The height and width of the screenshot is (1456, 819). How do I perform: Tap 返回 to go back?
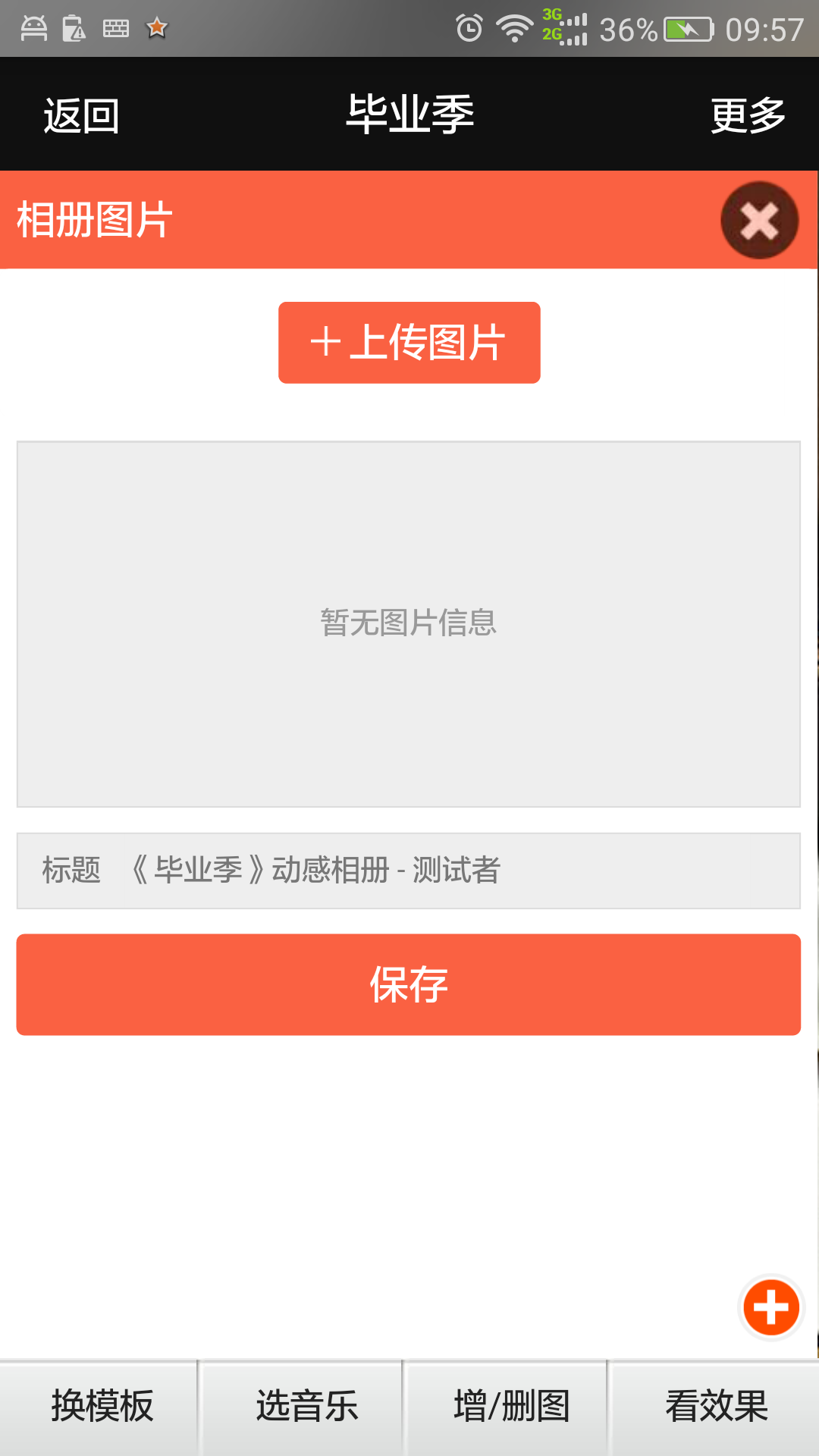tap(80, 114)
